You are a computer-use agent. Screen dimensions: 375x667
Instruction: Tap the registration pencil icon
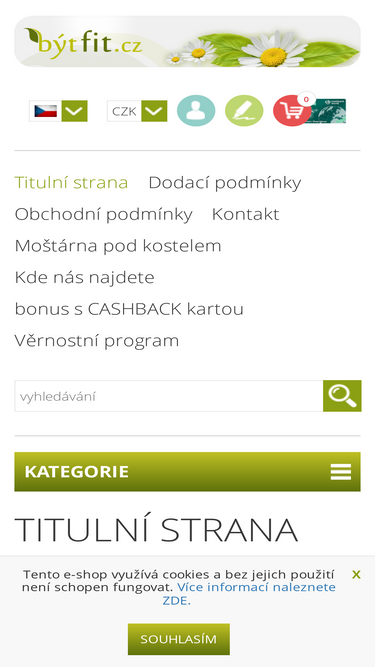[244, 111]
